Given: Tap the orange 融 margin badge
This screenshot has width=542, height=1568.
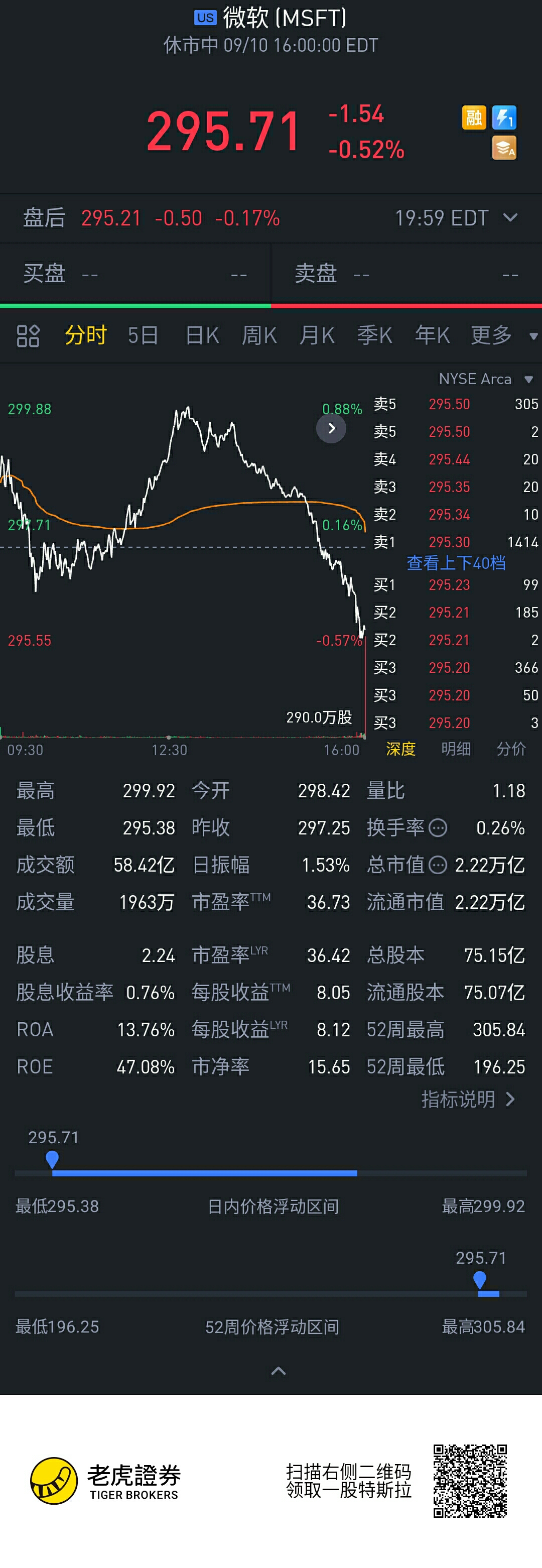Looking at the screenshot, I should coord(474,117).
